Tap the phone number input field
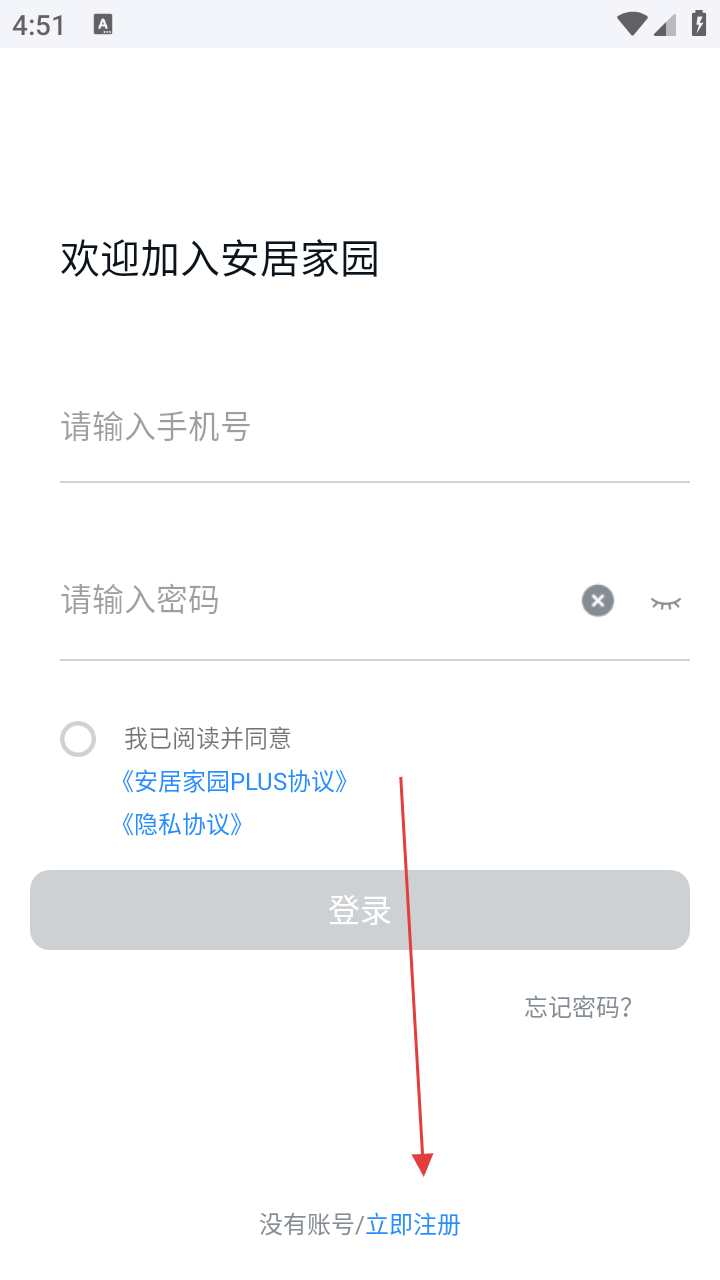The width and height of the screenshot is (720, 1280). pyautogui.click(x=375, y=427)
